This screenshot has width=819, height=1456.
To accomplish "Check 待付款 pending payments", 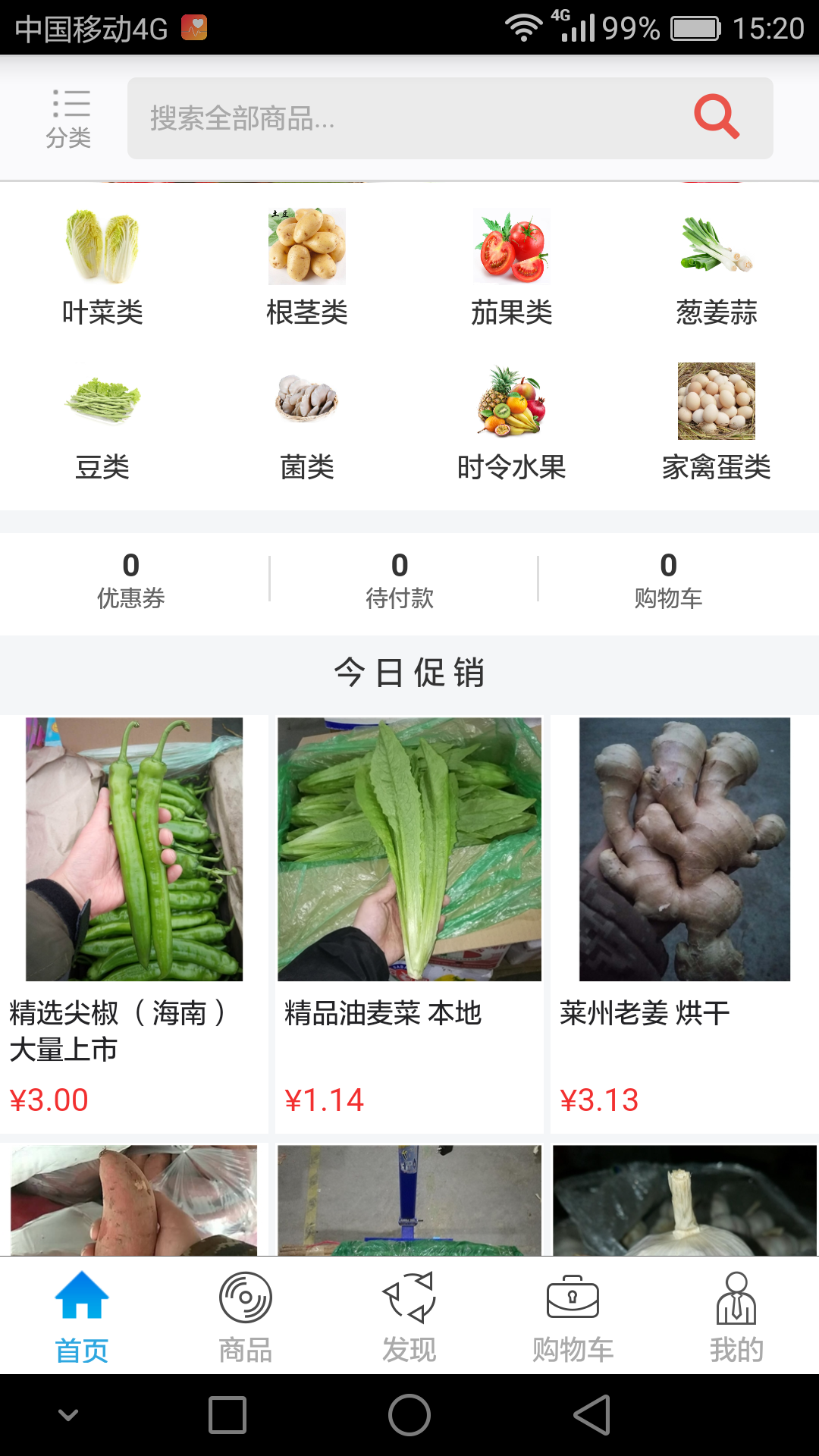I will (400, 581).
